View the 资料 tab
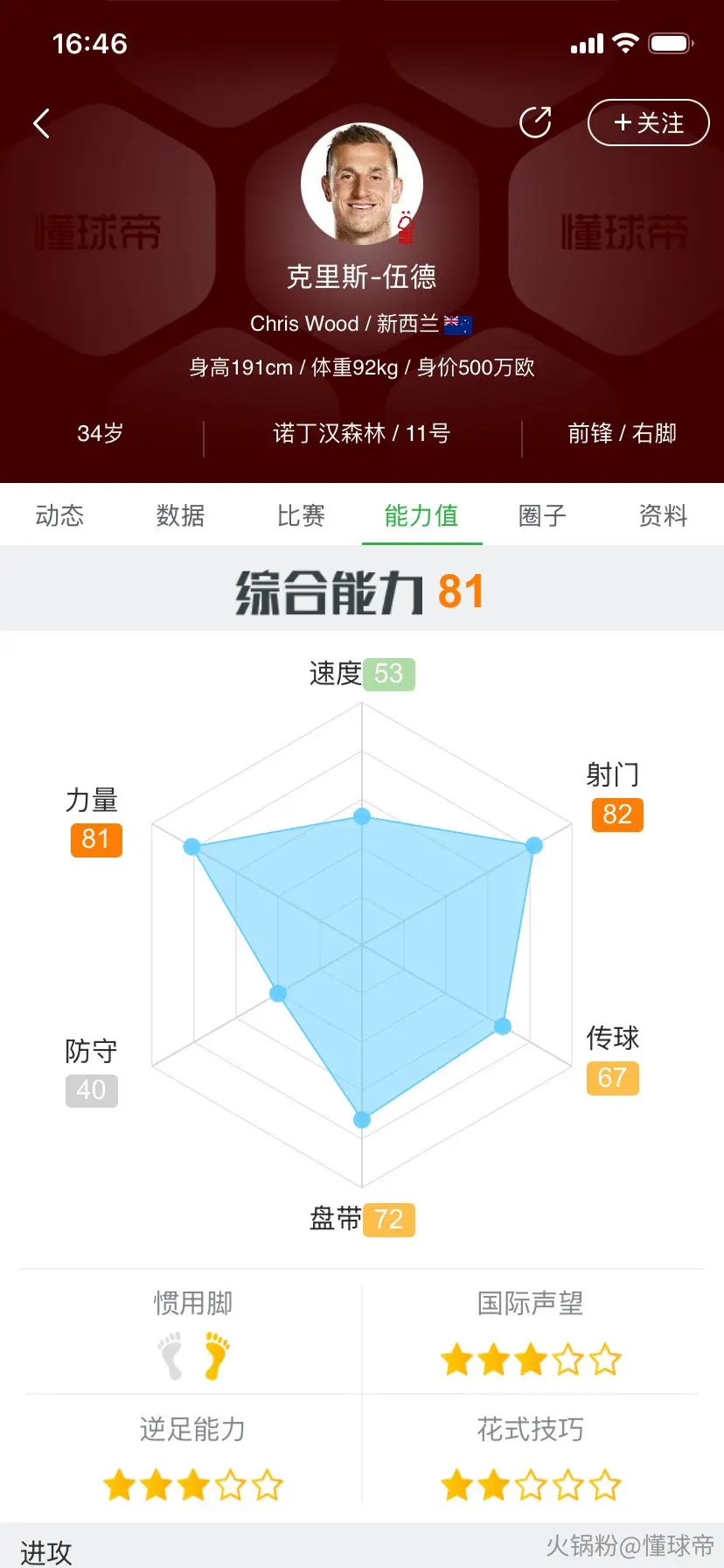The image size is (724, 1568). tap(663, 515)
